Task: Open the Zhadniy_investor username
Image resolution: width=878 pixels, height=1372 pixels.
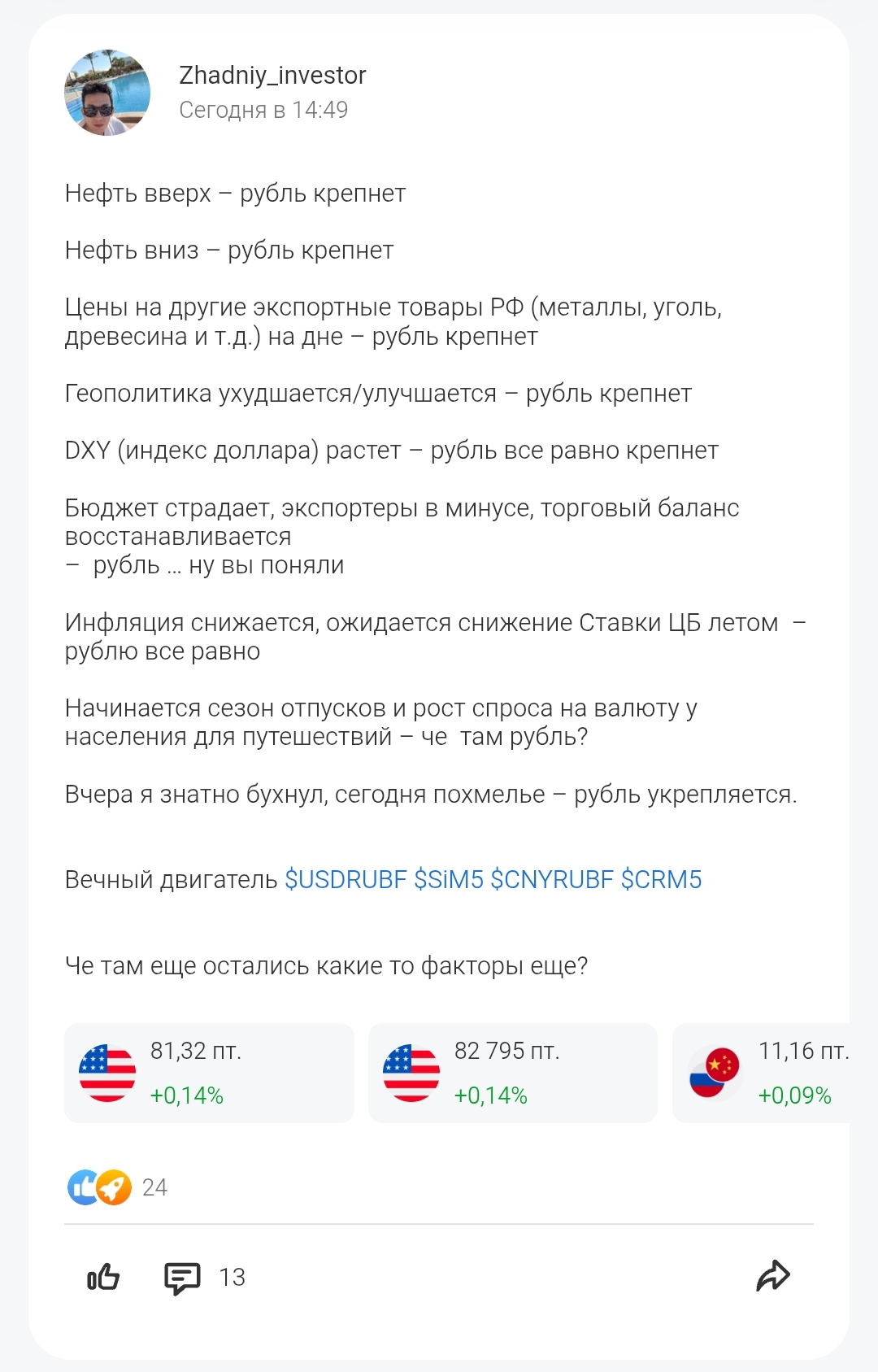Action: [272, 76]
